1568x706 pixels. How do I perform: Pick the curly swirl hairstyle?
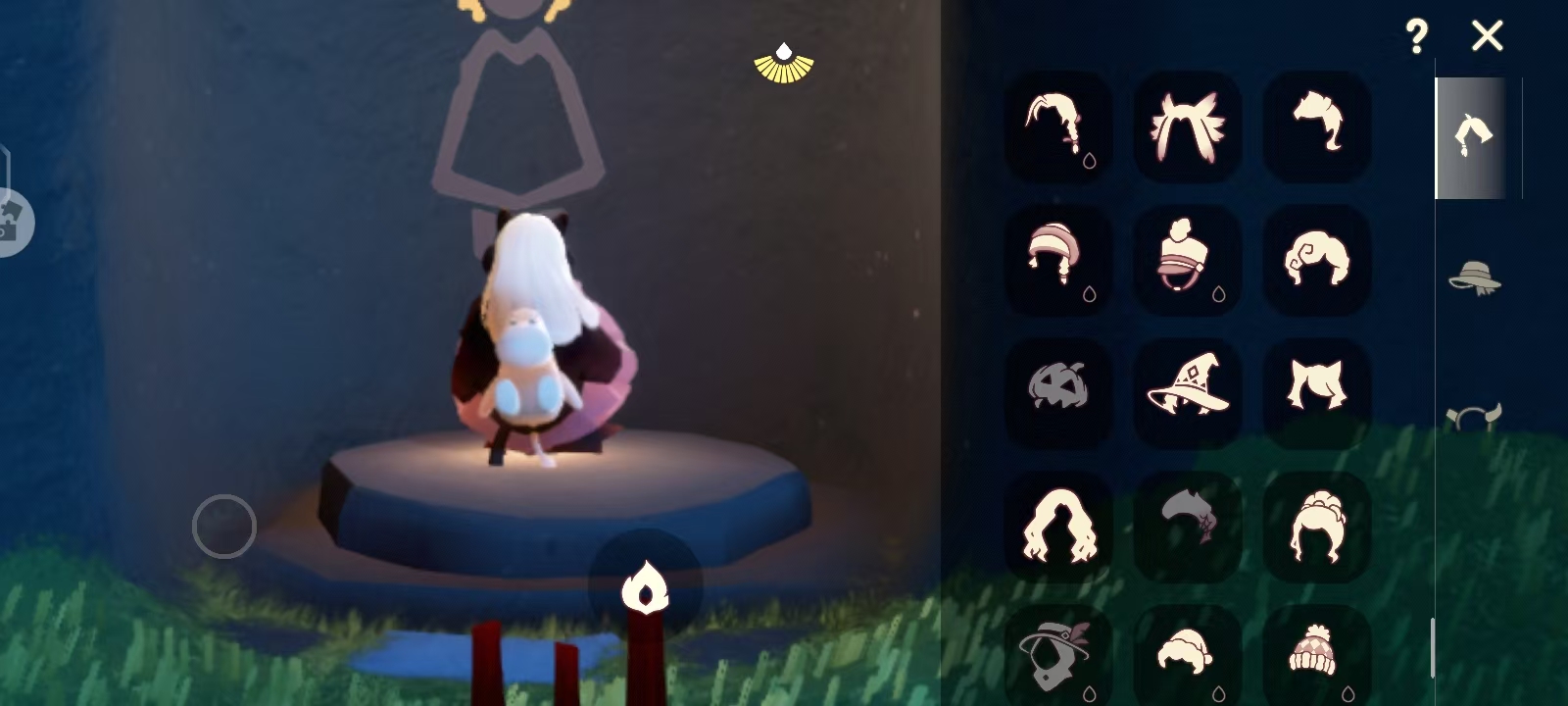(x=1316, y=259)
